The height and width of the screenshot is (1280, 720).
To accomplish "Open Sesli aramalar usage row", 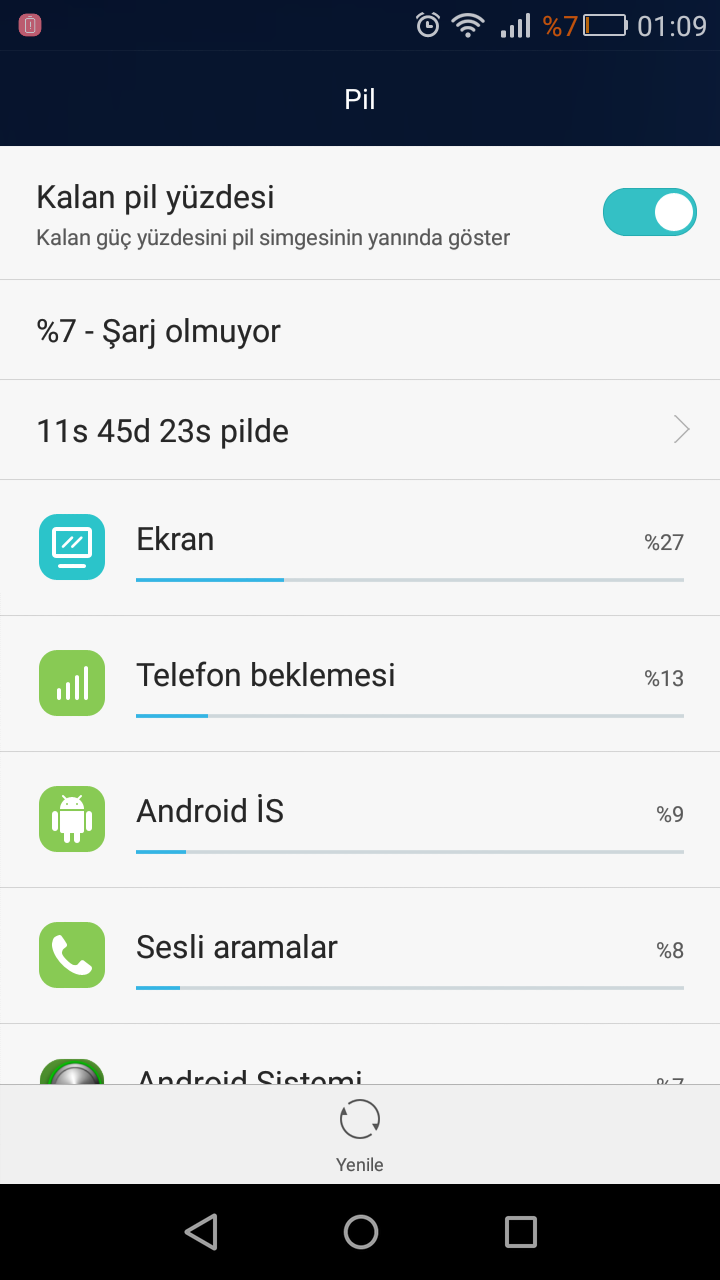I will (360, 956).
